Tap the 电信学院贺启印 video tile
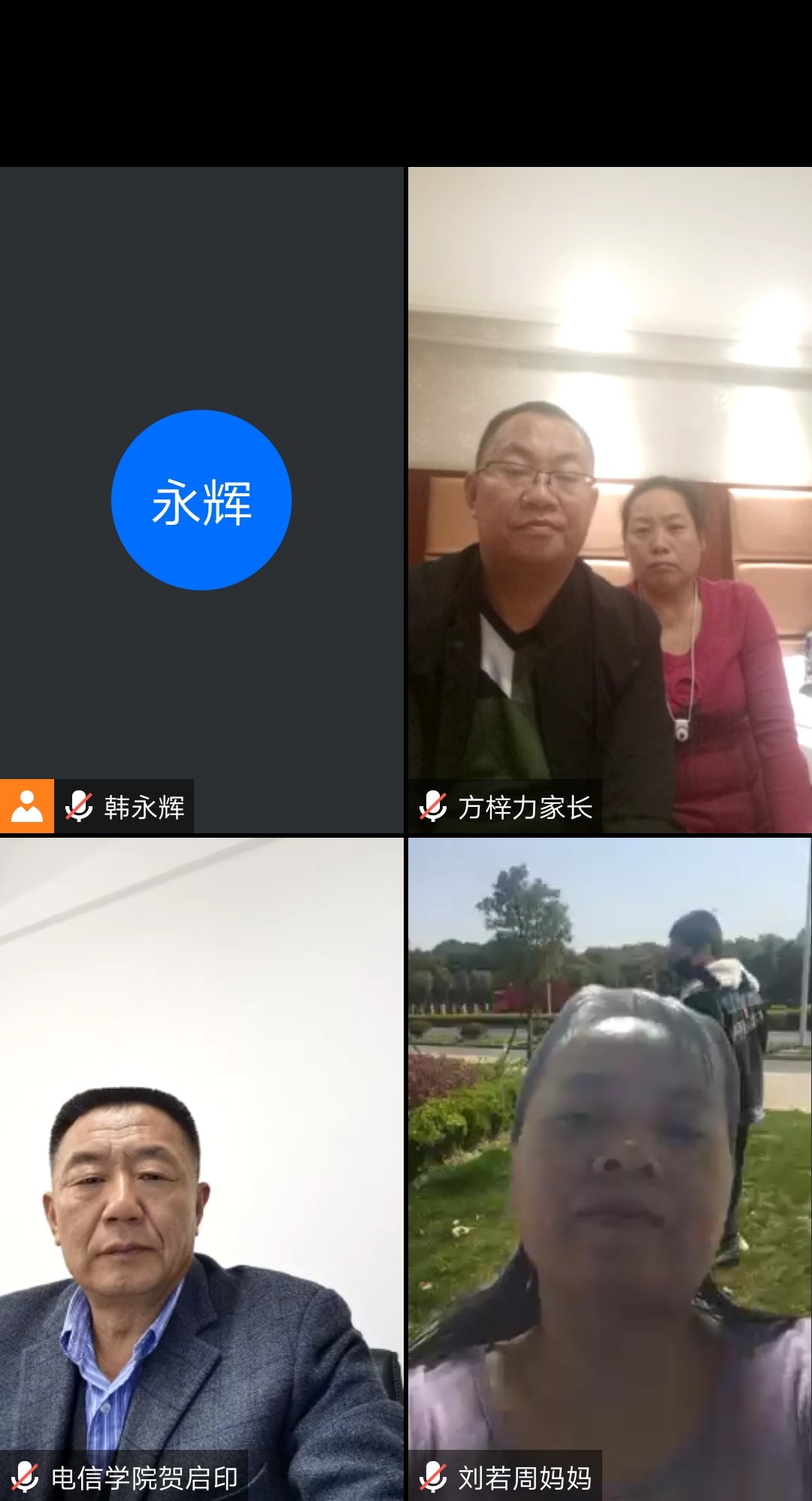This screenshot has height=1501, width=812. [201, 1169]
